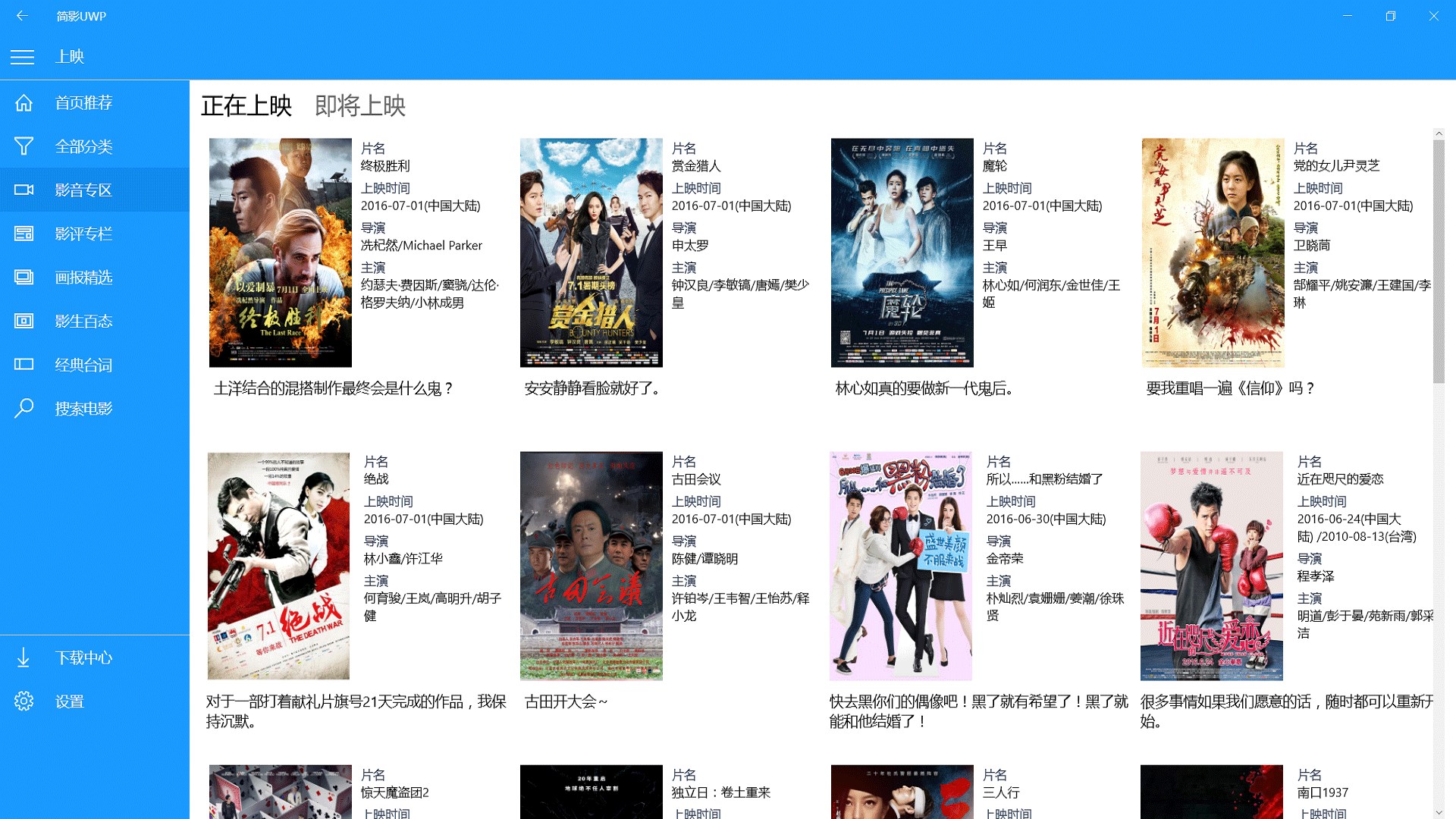1456x819 pixels.
Task: View details of the movie 魔轮
Action: 902,253
